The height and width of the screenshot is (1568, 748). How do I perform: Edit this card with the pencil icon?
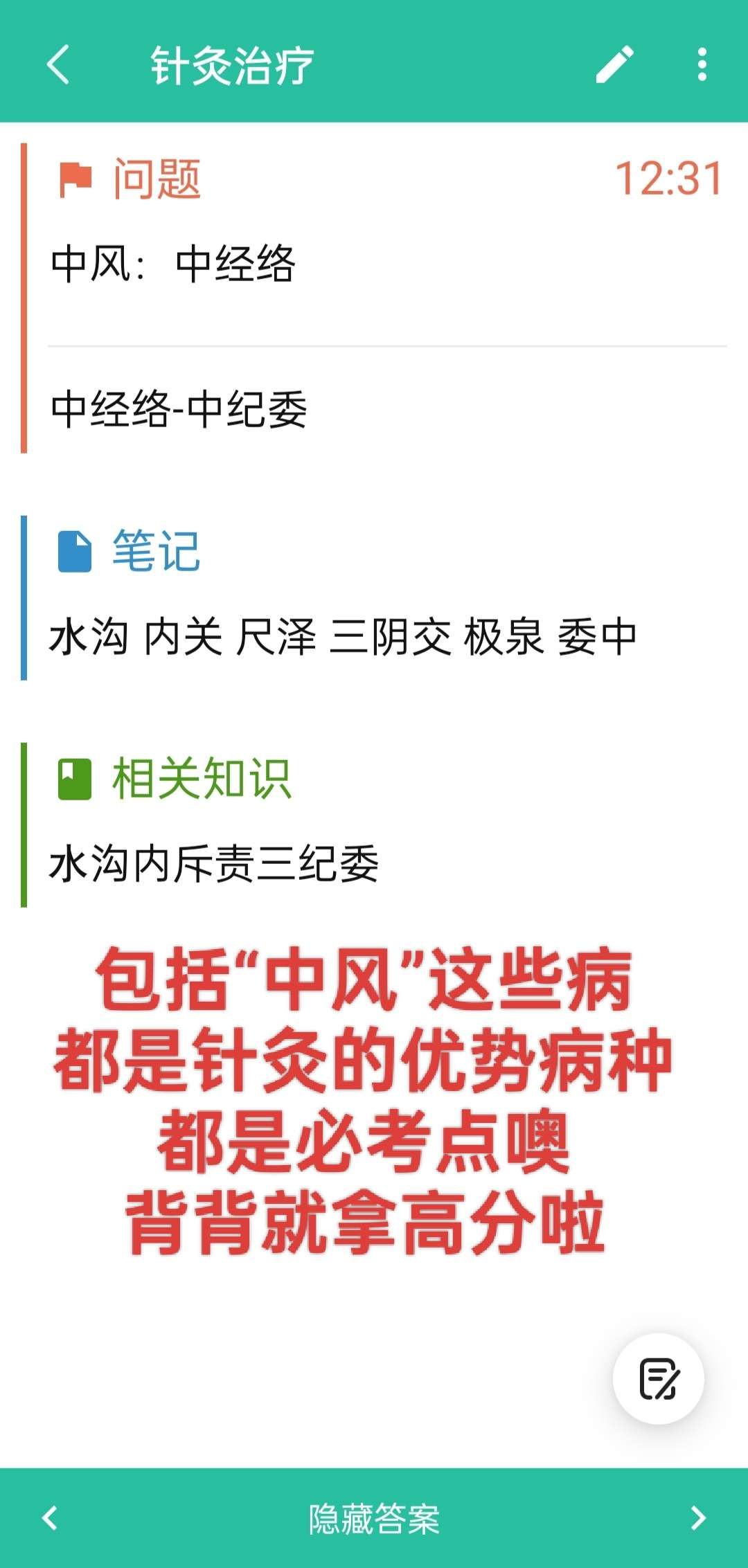pos(614,64)
